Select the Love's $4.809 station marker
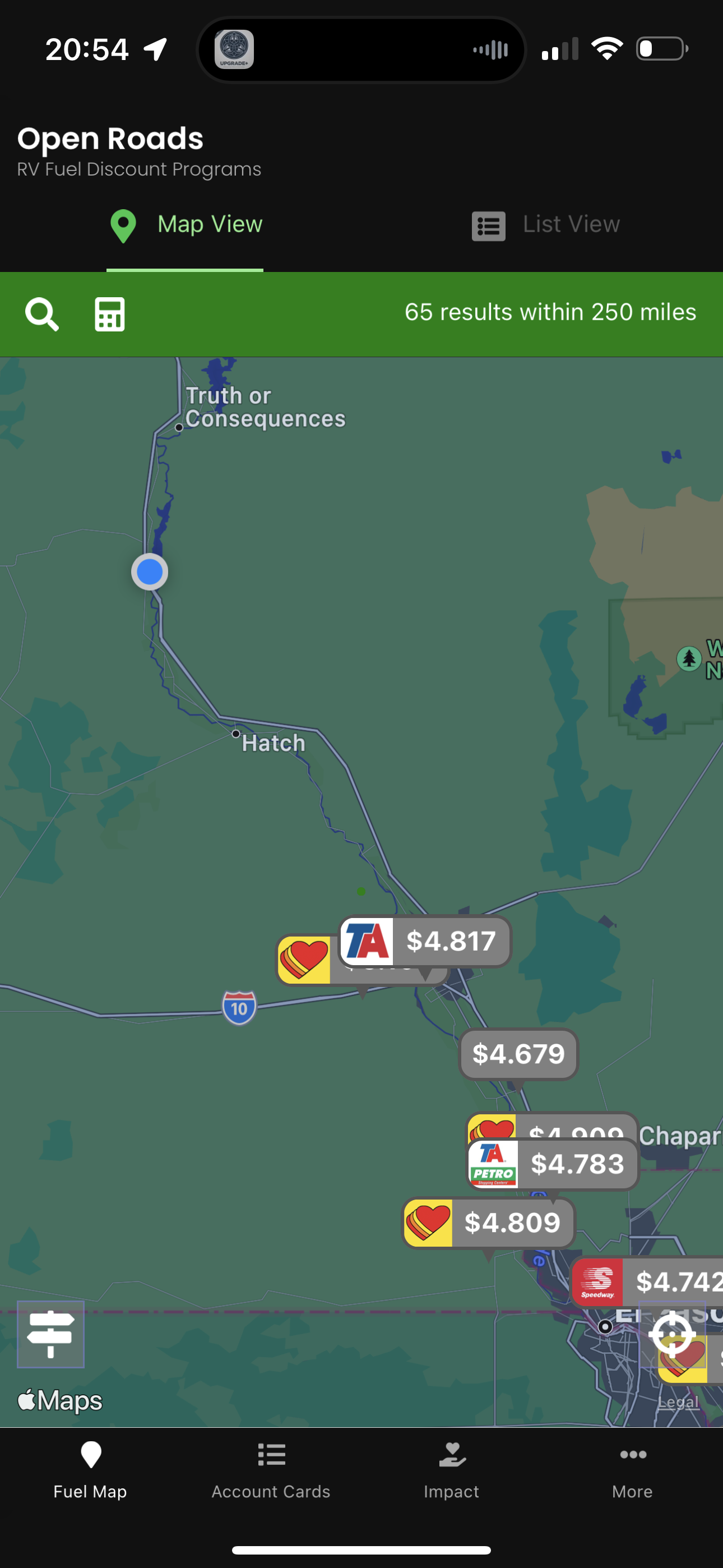This screenshot has height=1568, width=723. coord(489,1223)
